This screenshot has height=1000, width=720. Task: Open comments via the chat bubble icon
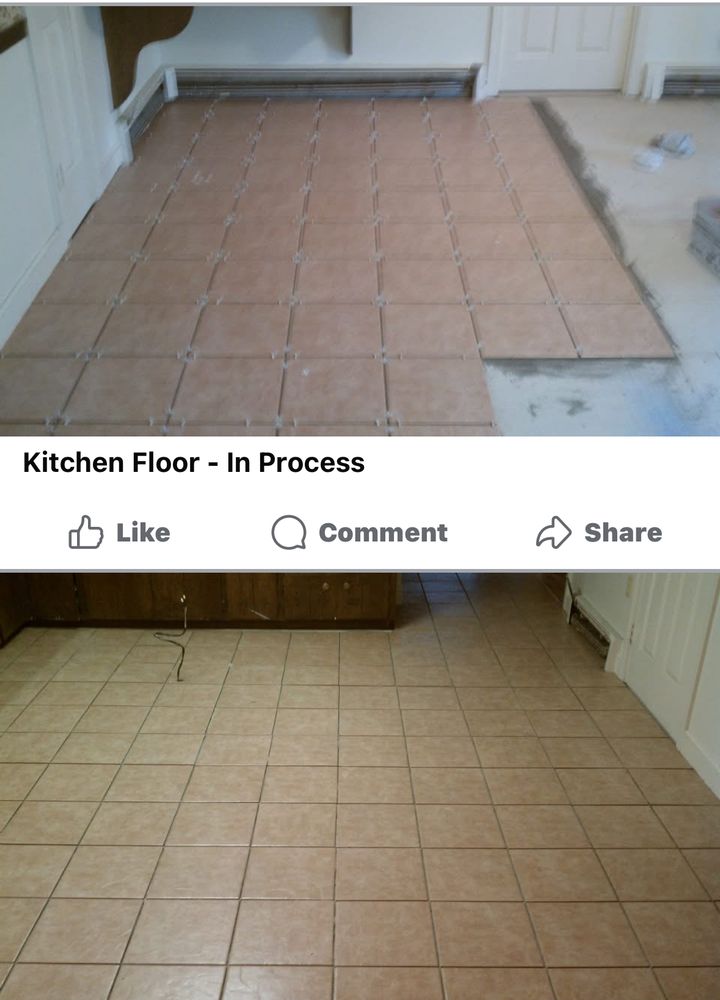[290, 532]
